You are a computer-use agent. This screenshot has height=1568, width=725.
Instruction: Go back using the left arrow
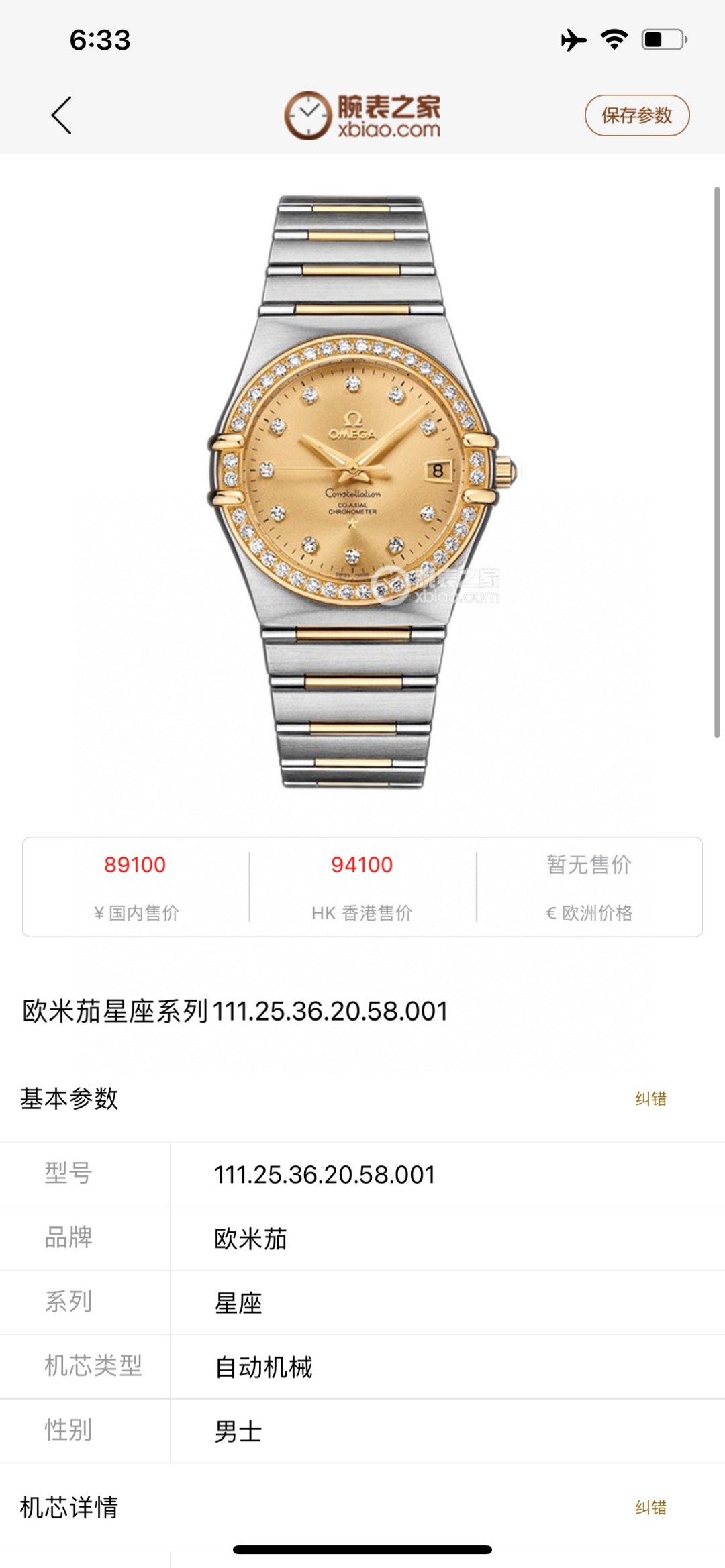click(62, 115)
